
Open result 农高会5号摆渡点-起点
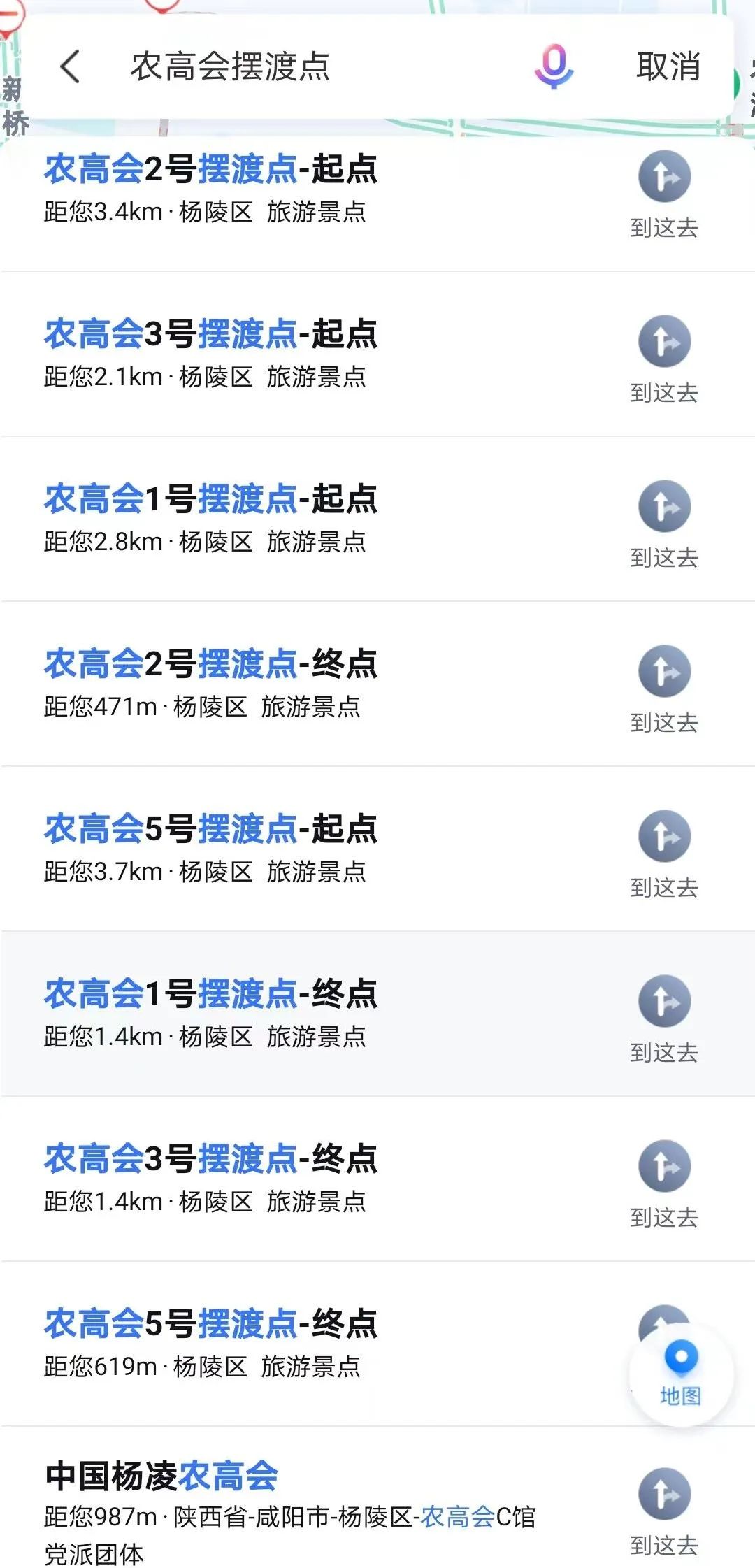[210, 830]
